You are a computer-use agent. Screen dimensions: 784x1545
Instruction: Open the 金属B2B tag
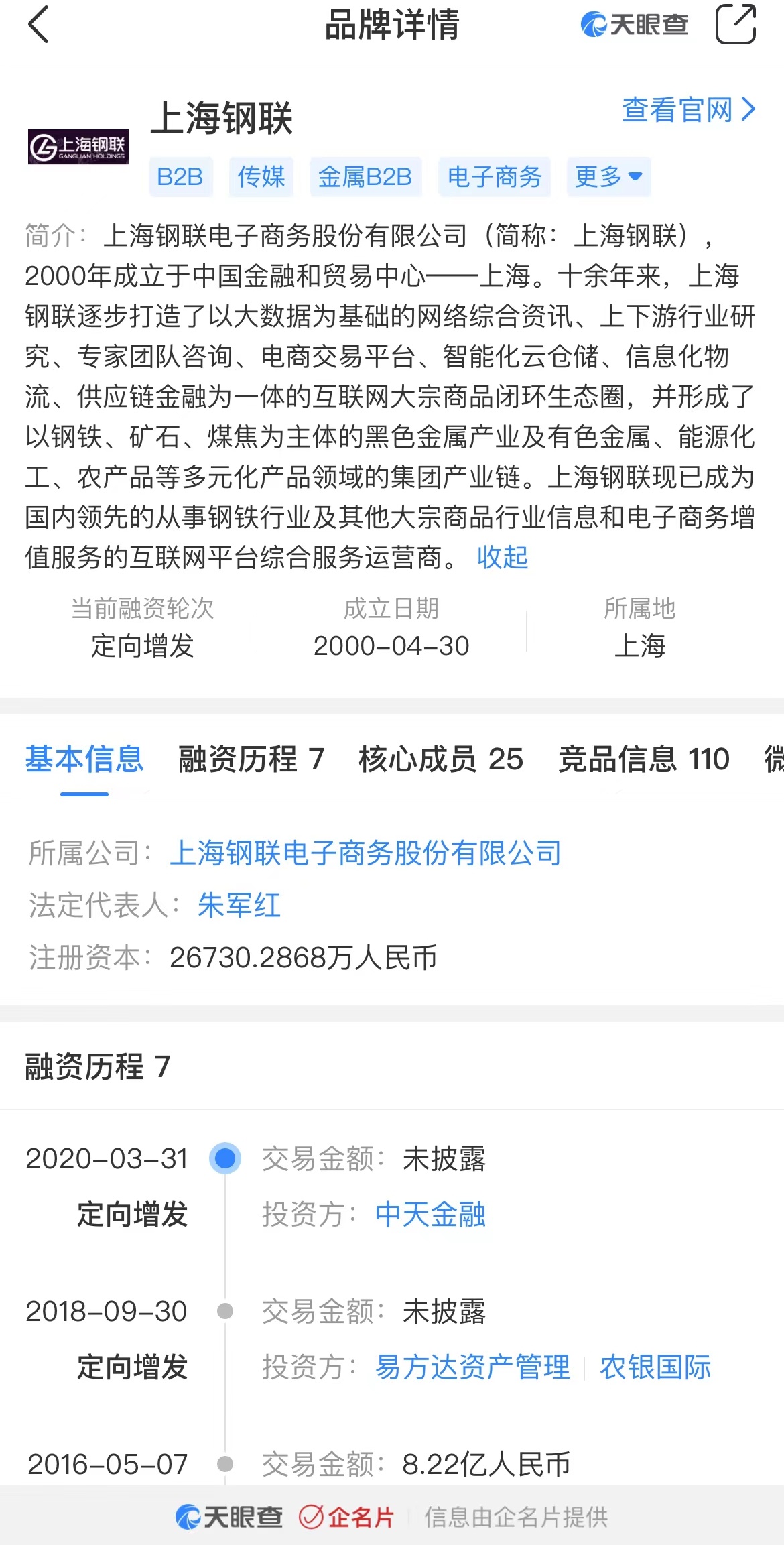tap(365, 177)
